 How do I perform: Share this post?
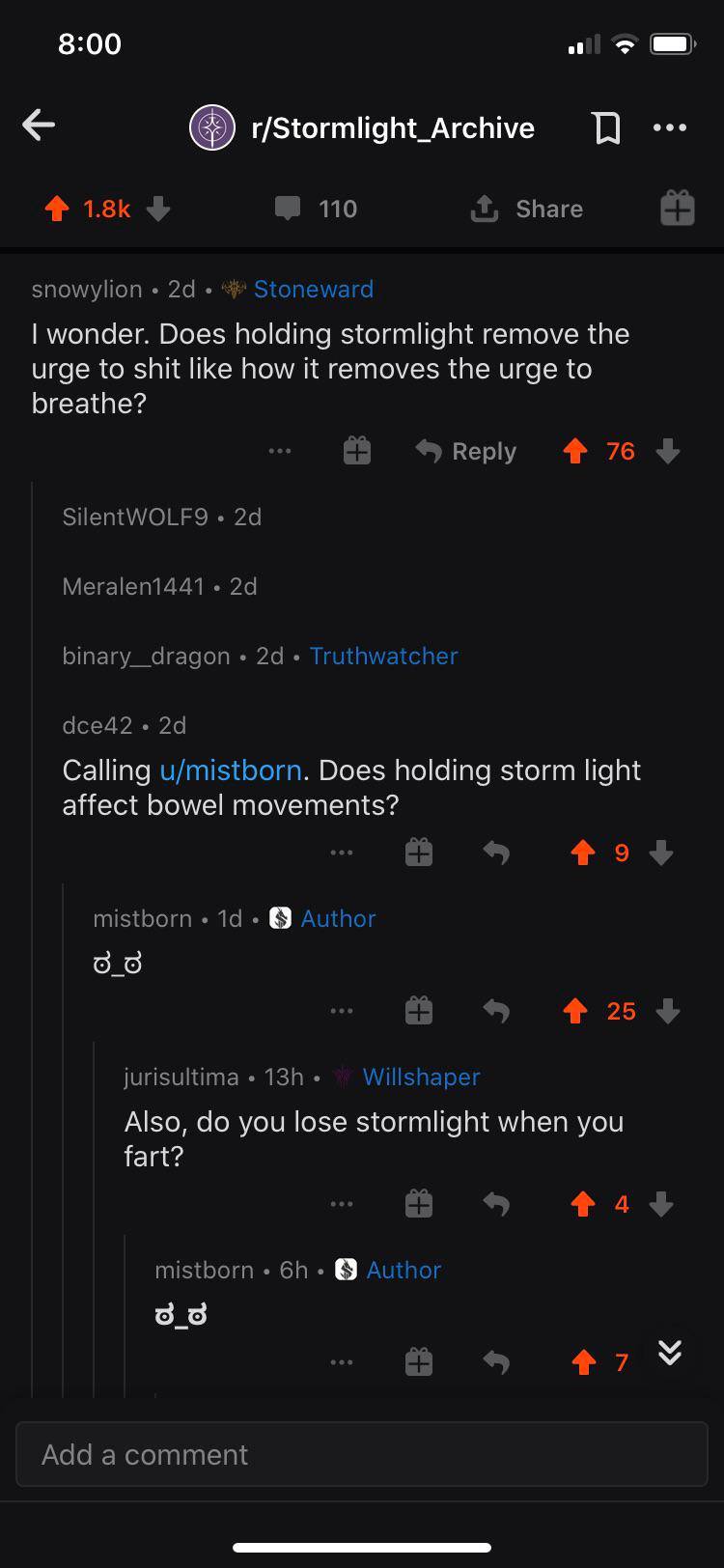click(527, 209)
